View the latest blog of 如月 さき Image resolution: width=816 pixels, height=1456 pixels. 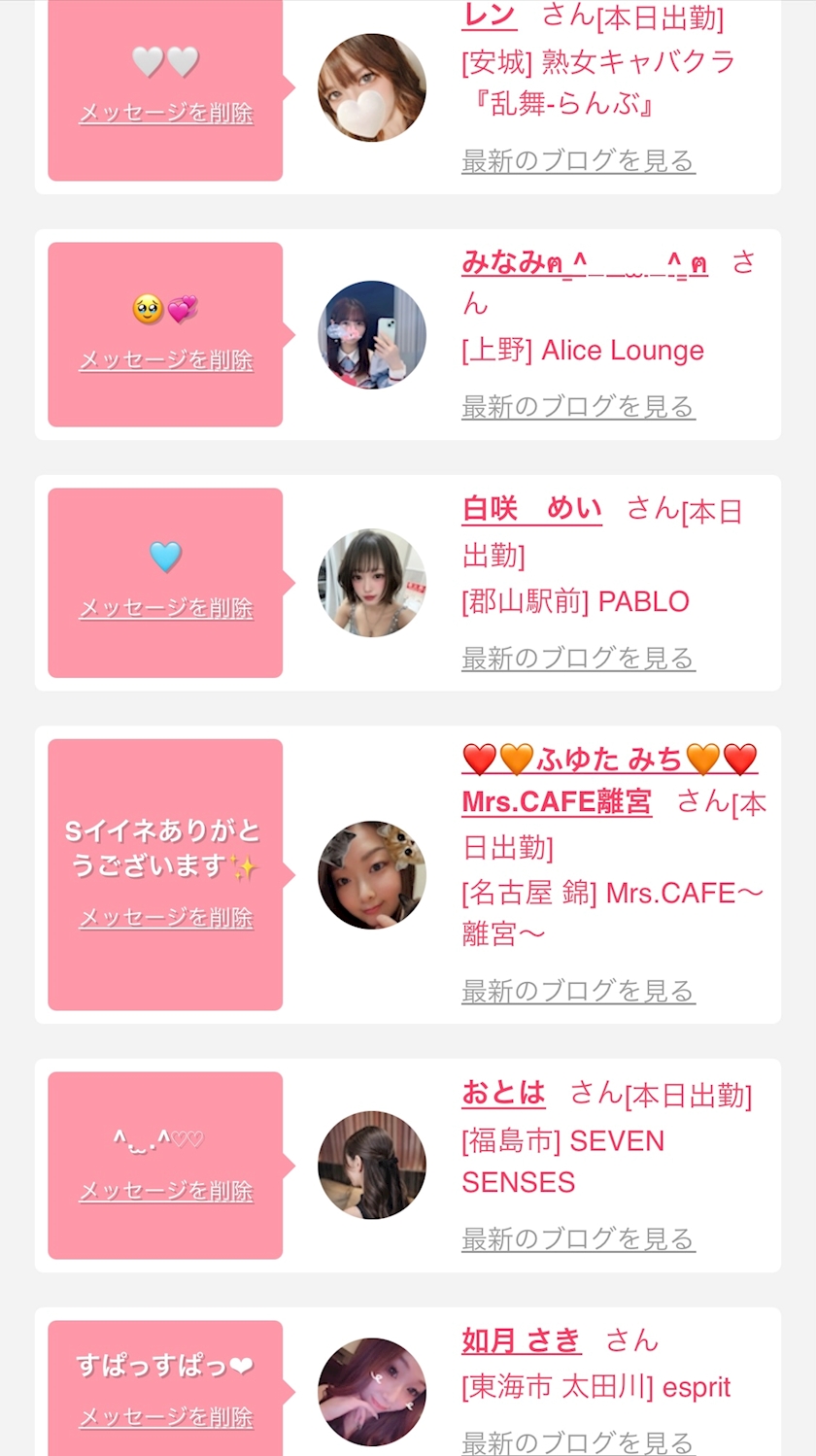tap(578, 1442)
